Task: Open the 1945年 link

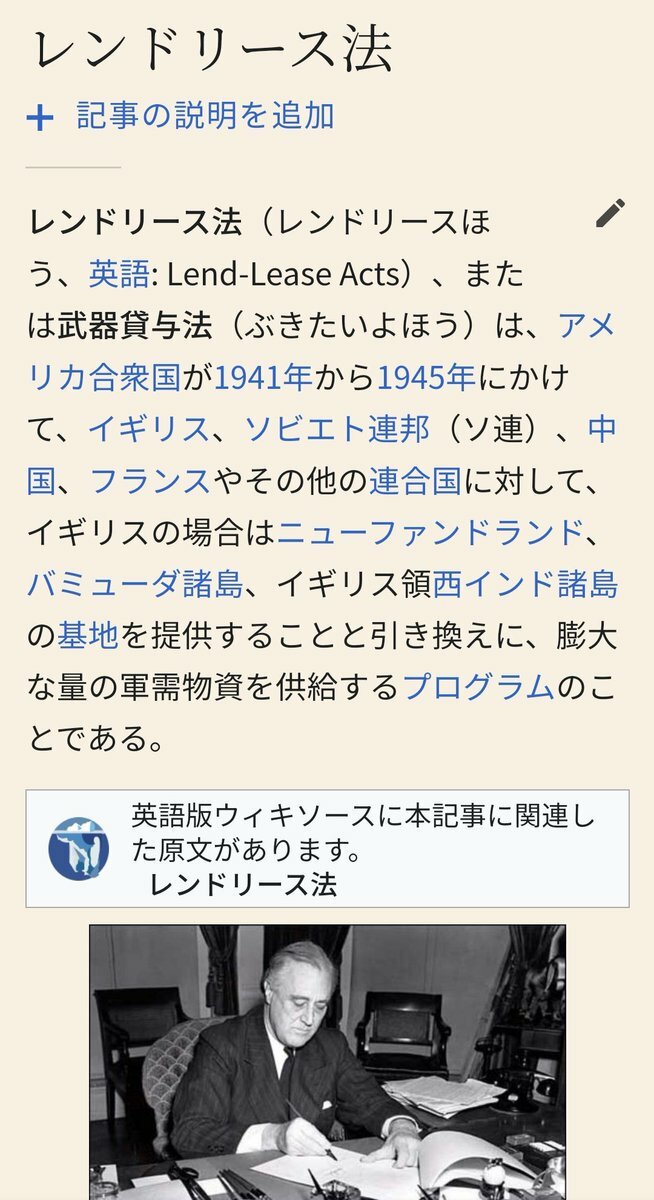Action: pos(426,377)
